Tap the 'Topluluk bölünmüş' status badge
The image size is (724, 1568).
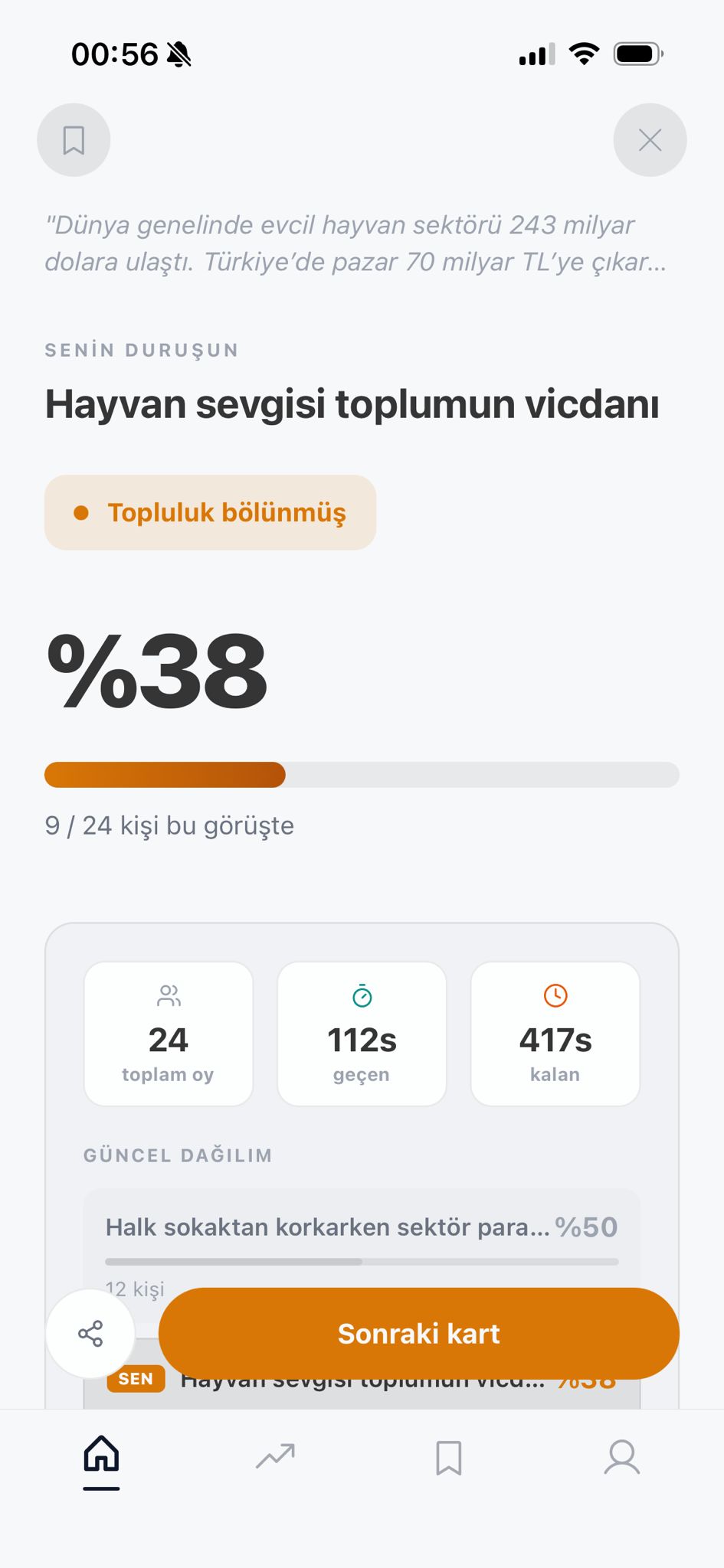pos(210,511)
